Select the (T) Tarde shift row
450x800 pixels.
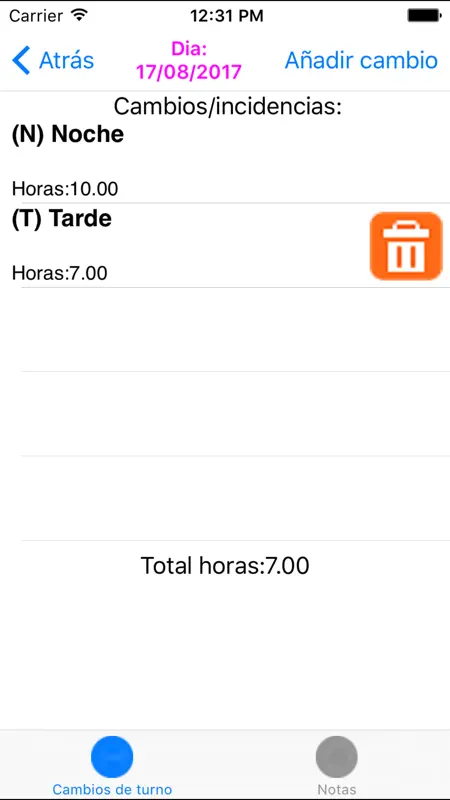(225, 245)
